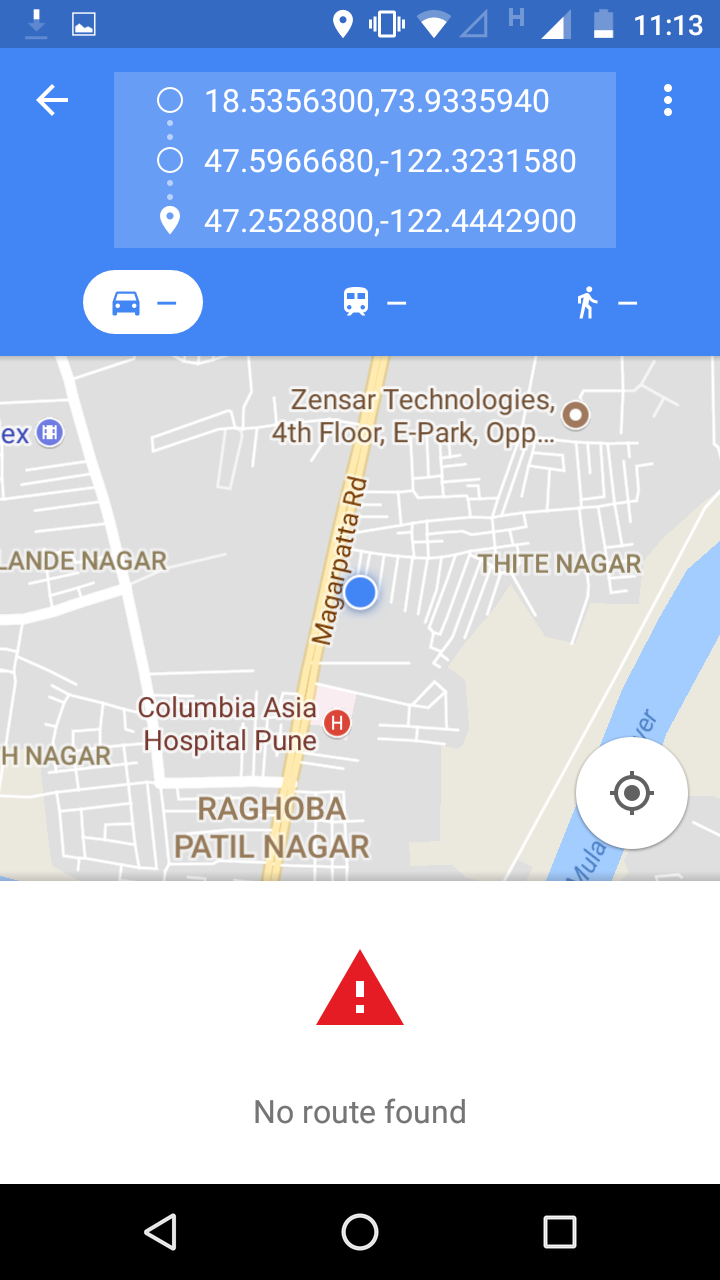This screenshot has width=720, height=1280.
Task: Open the three-dot overflow menu
Action: coord(667,100)
